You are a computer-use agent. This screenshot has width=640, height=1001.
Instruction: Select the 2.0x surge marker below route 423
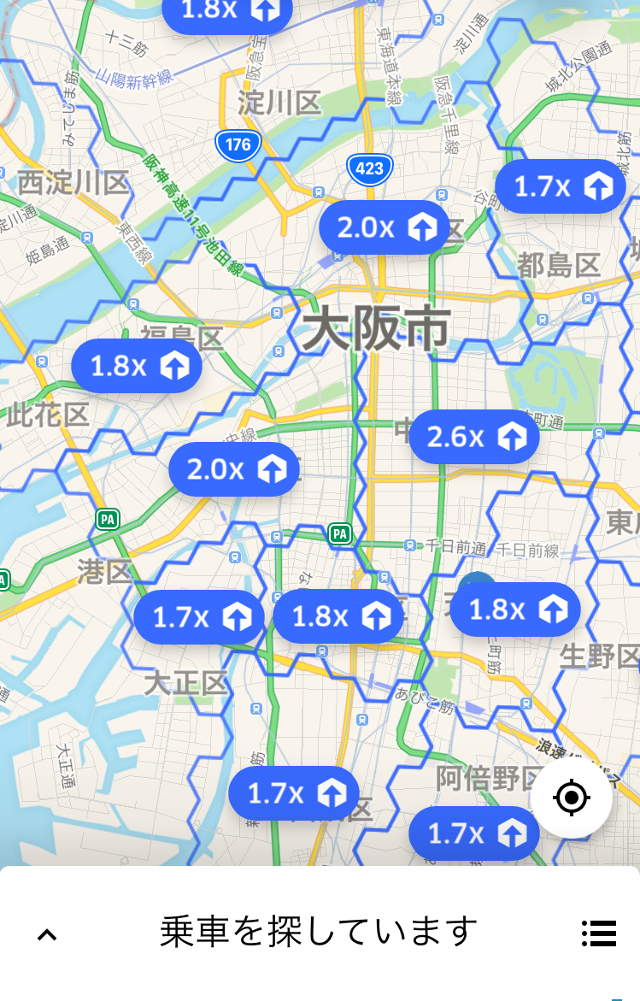384,227
